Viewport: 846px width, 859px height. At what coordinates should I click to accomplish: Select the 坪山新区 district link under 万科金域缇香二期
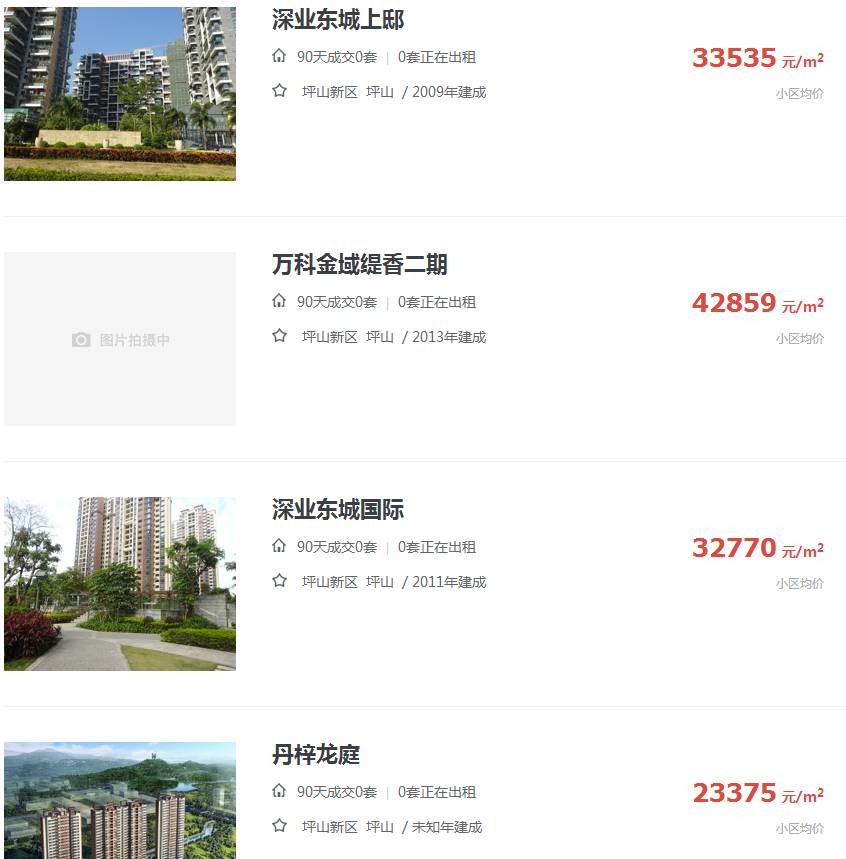point(329,337)
